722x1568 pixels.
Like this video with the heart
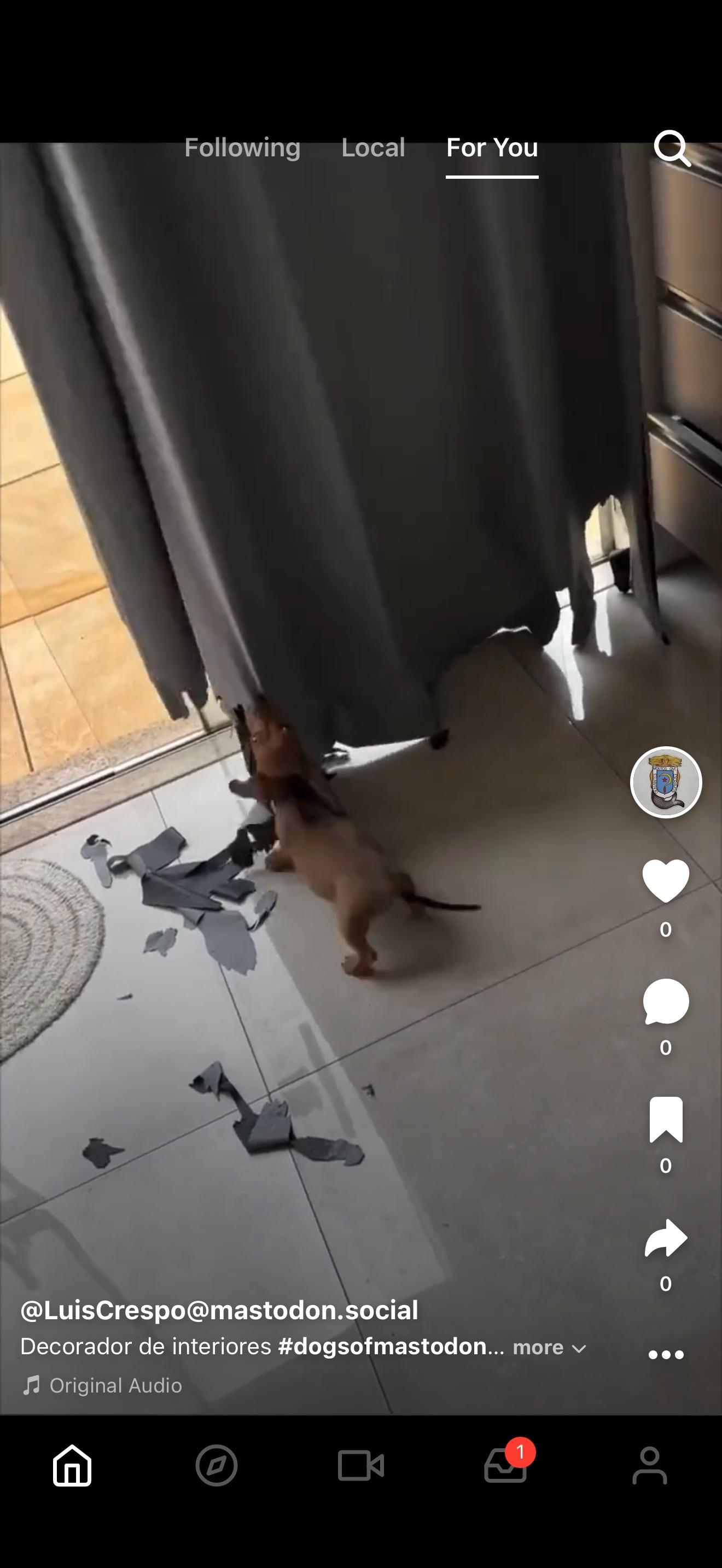(665, 880)
